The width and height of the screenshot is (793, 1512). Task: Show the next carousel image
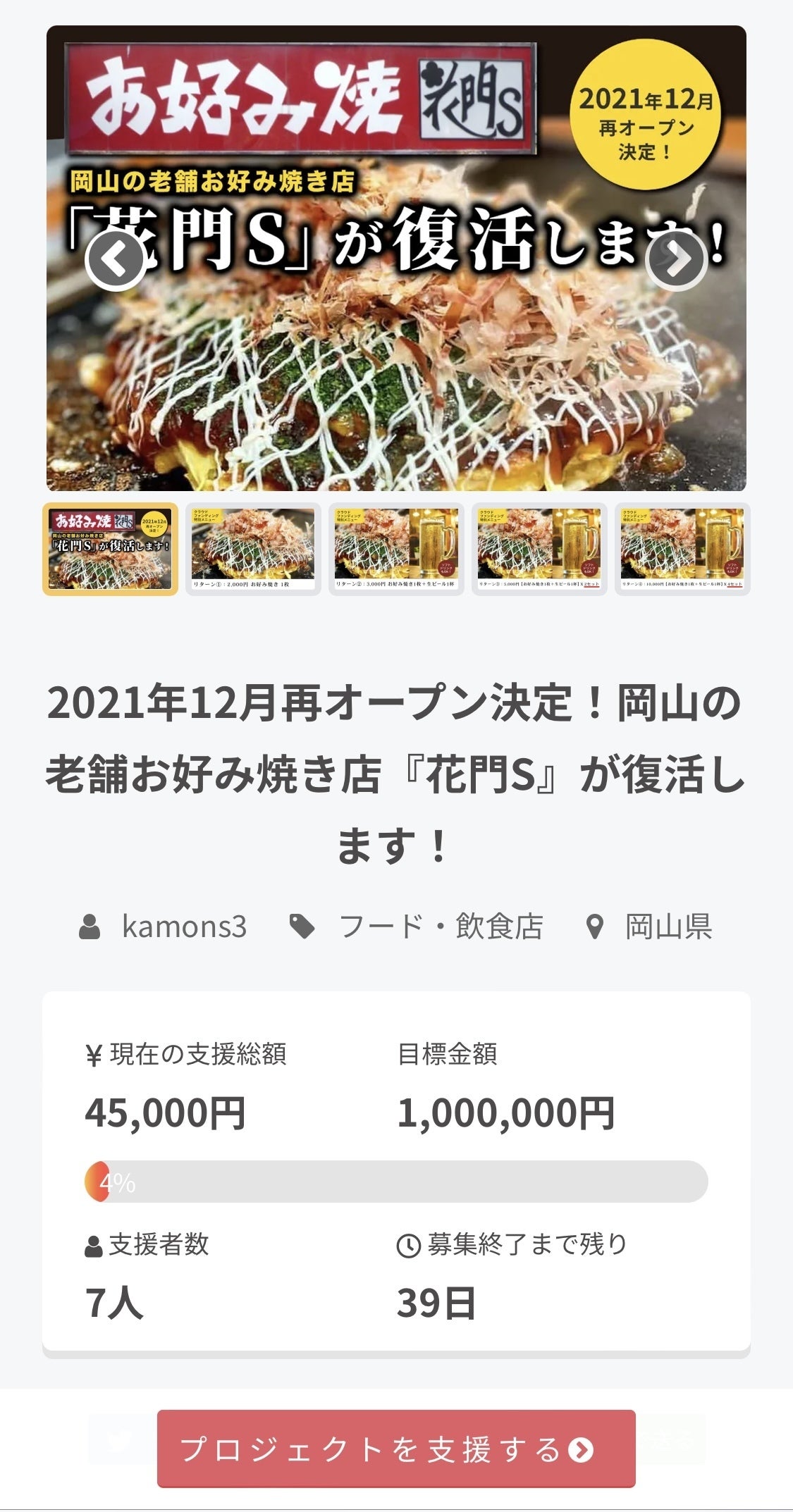tap(677, 260)
